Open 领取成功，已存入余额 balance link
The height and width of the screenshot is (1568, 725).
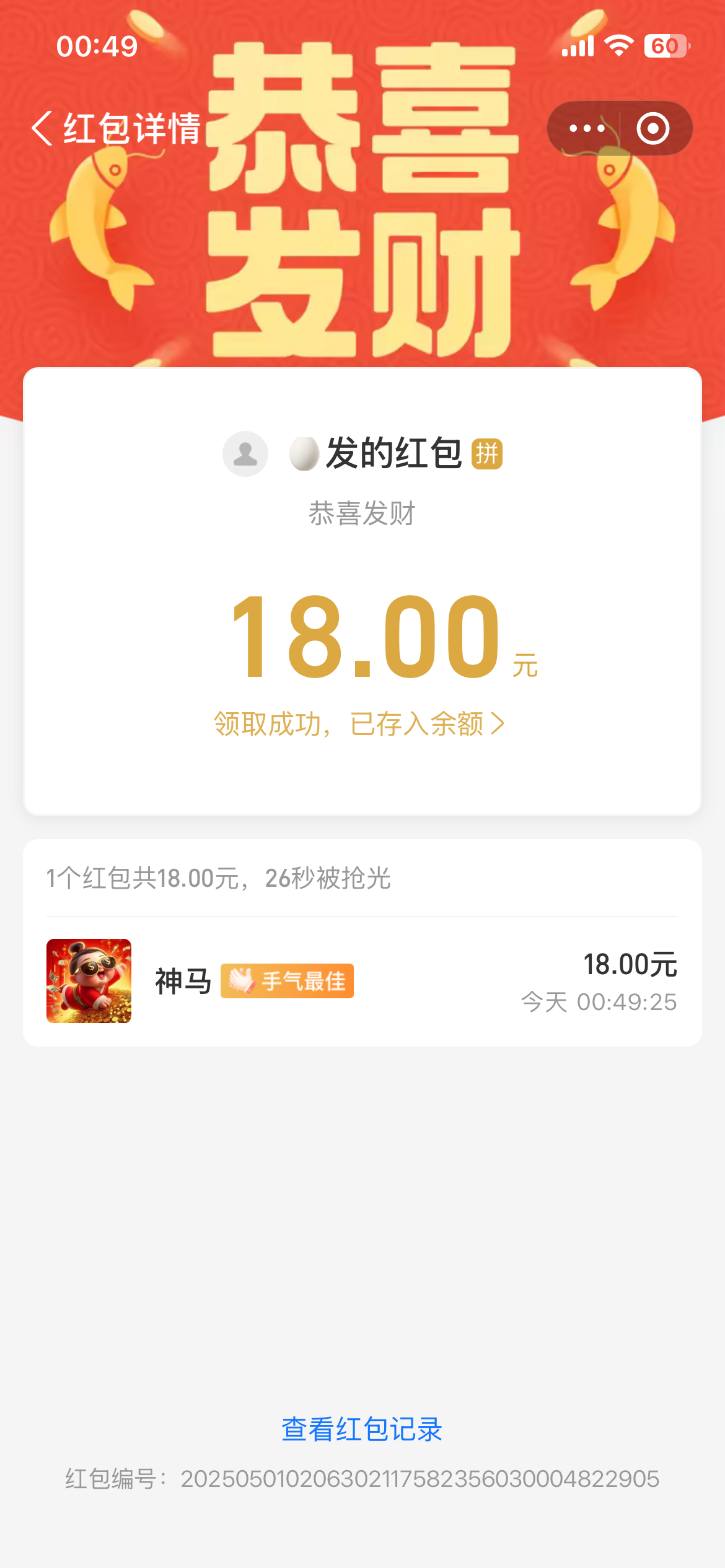(x=359, y=723)
